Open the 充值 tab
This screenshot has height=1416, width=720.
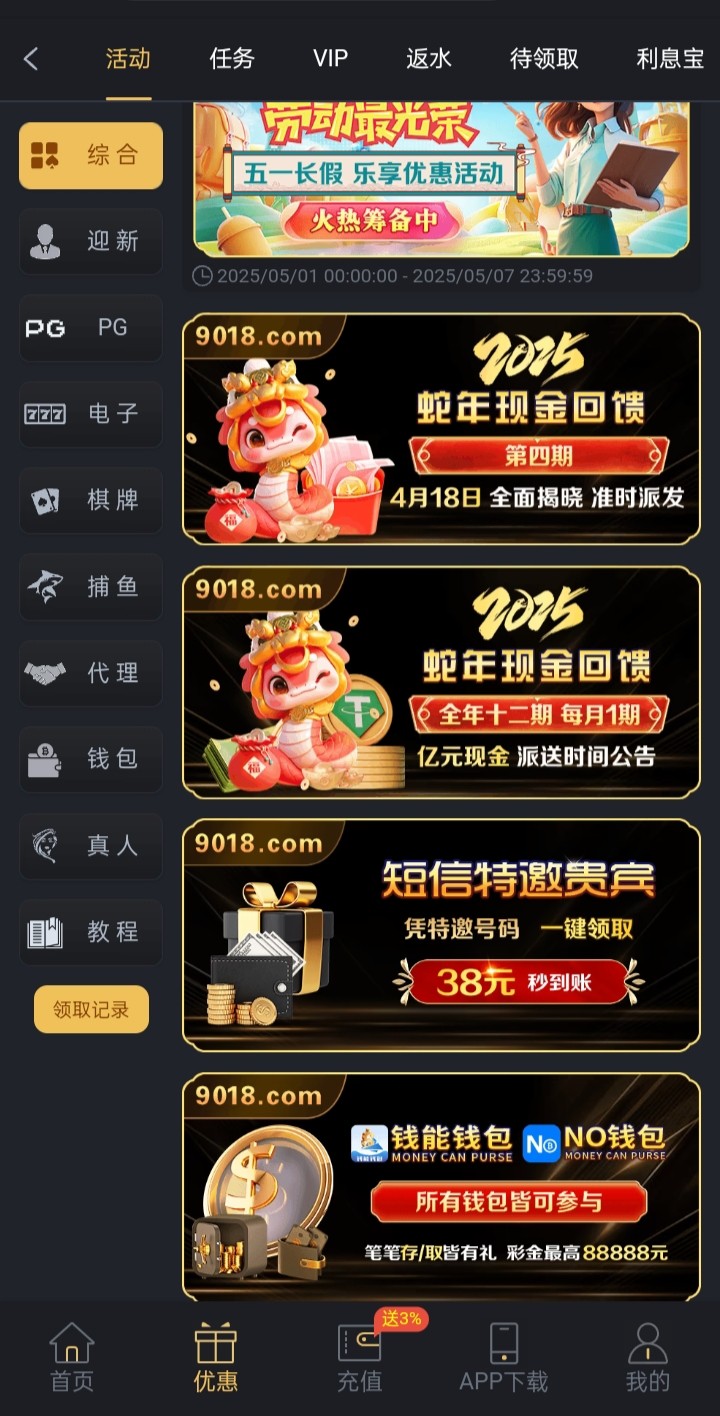[360, 1357]
